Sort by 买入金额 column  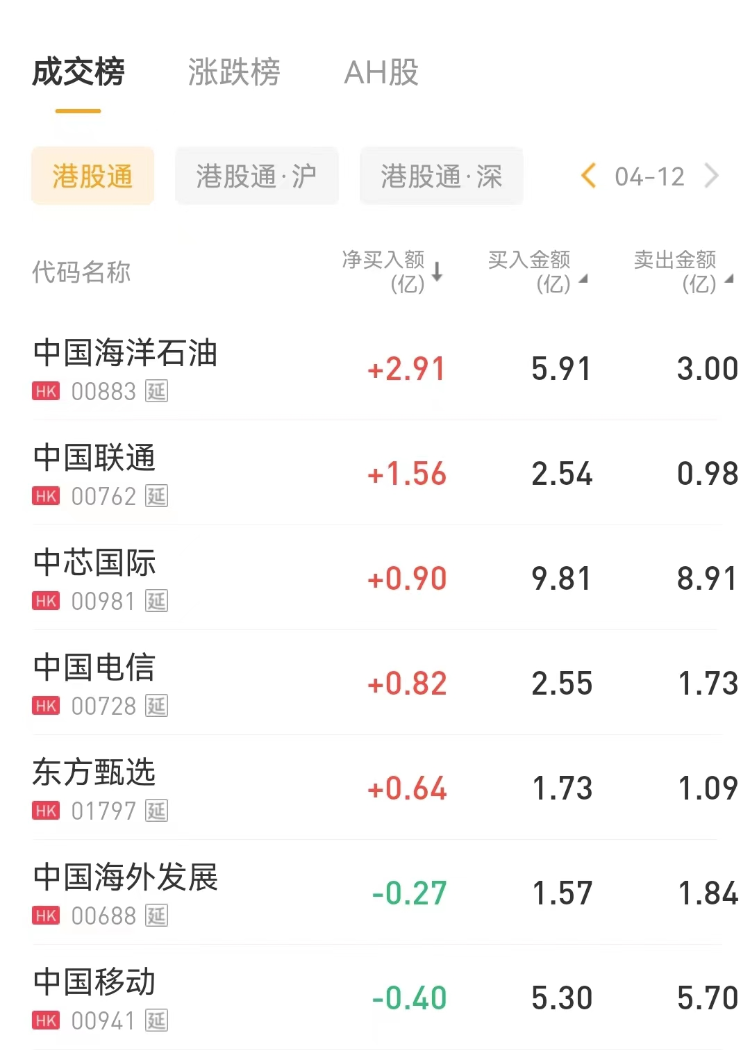point(537,272)
